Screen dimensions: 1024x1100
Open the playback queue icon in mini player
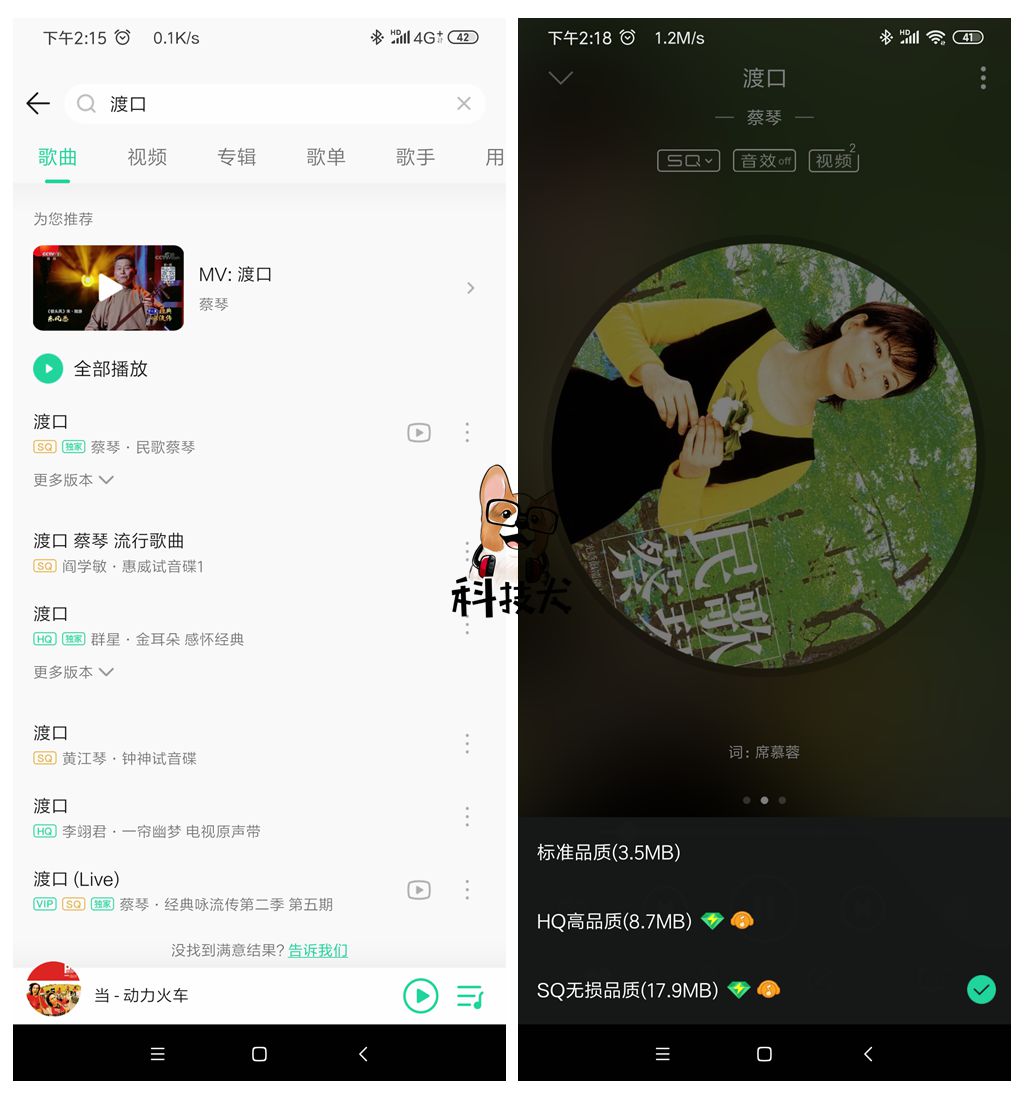[468, 995]
